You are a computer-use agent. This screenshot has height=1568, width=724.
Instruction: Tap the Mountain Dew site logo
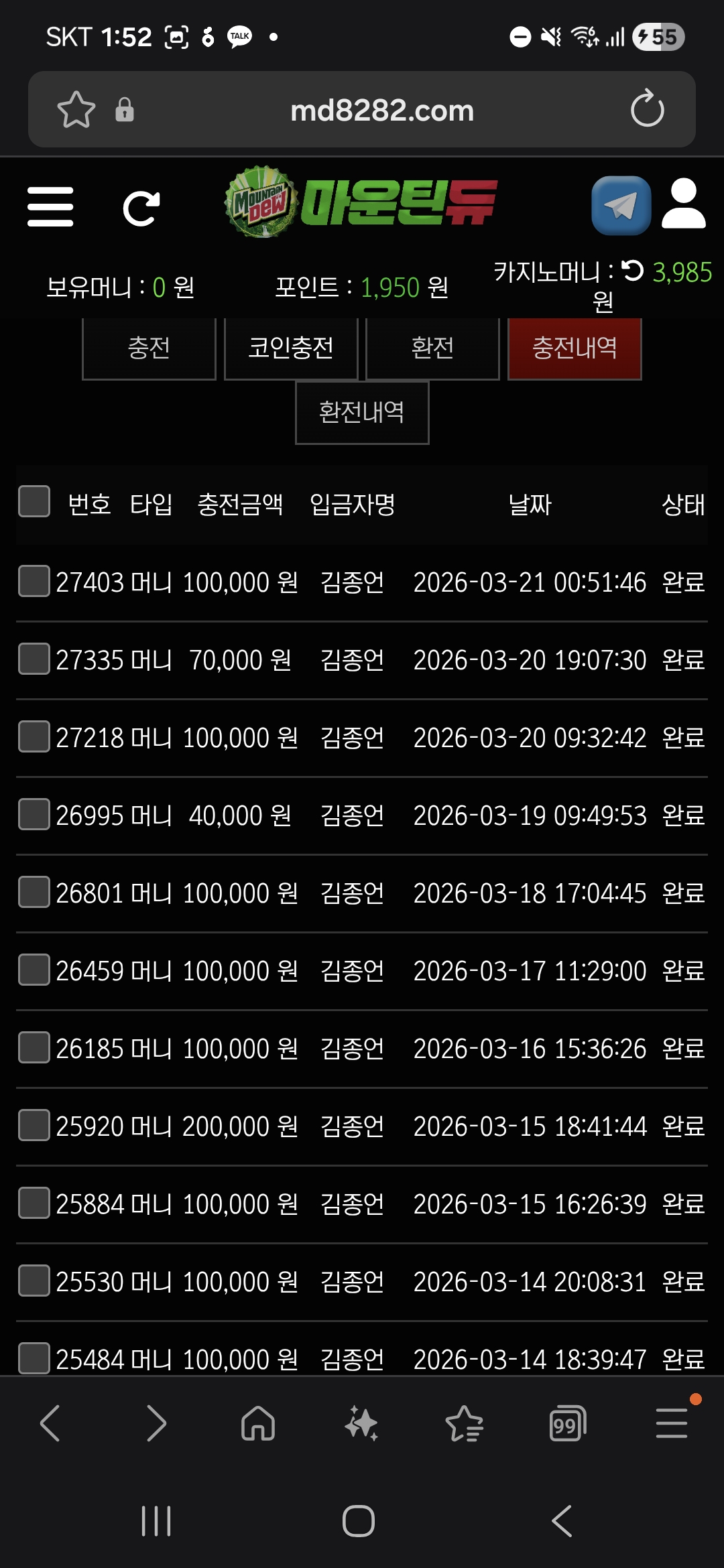362,204
